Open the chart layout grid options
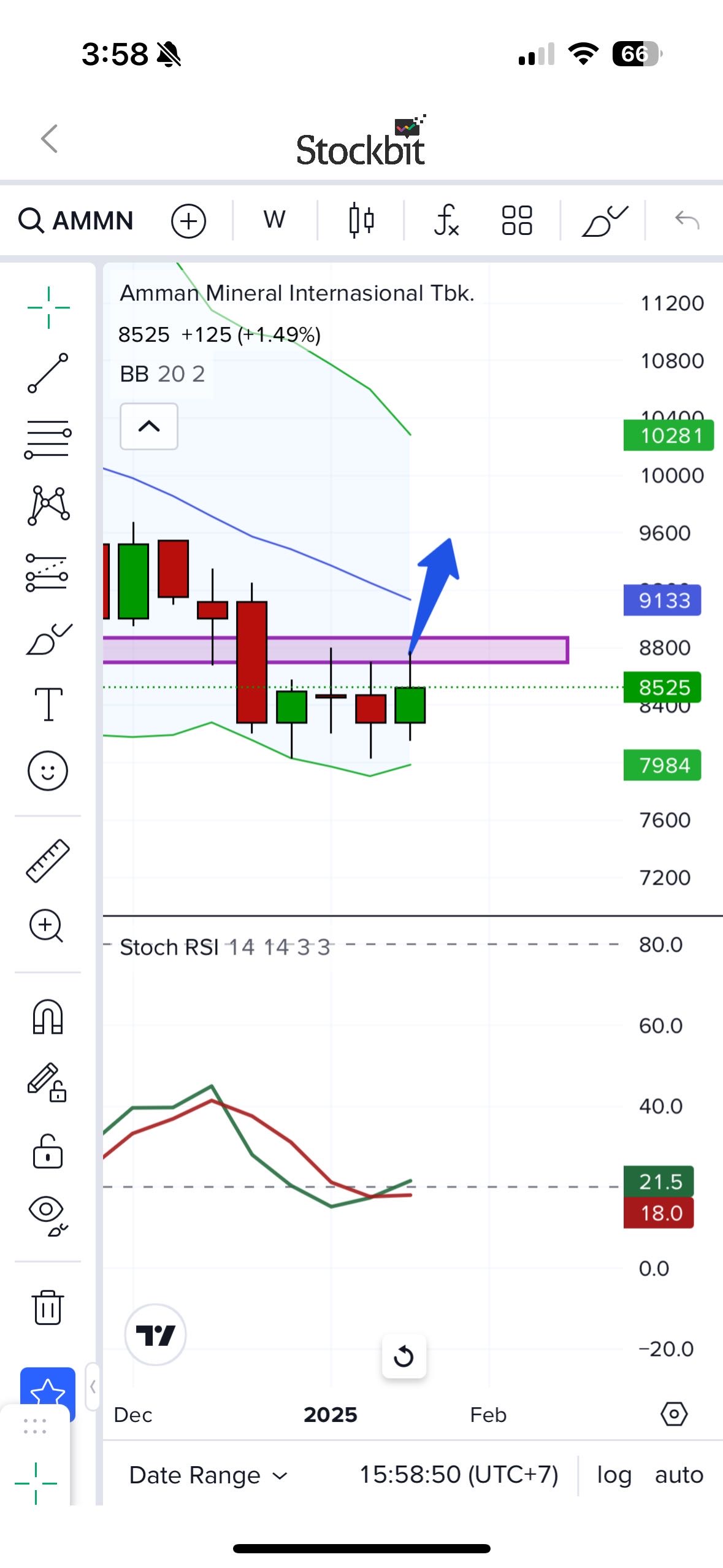Screen dimensions: 723x1568 click(516, 221)
